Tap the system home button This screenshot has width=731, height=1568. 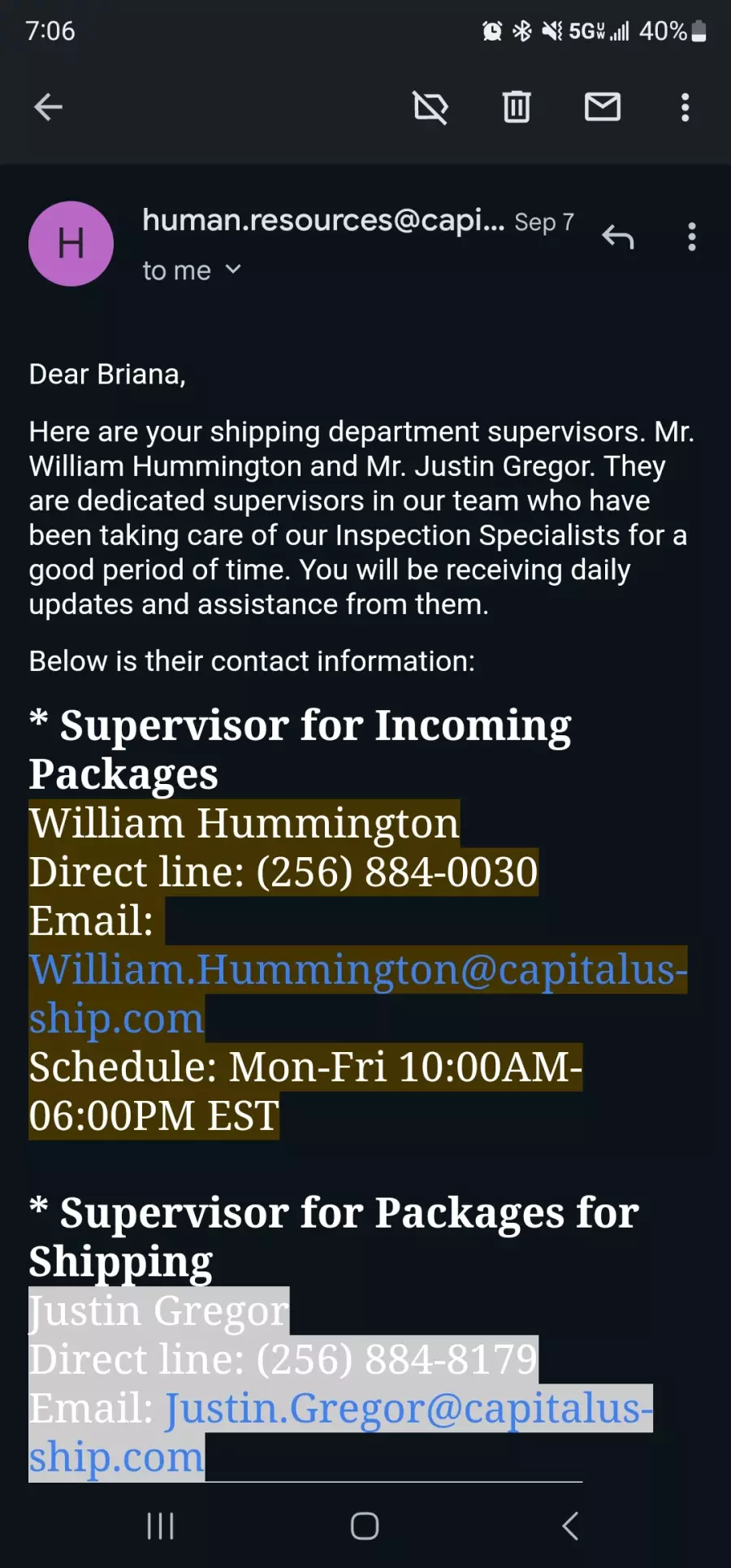click(x=365, y=1526)
